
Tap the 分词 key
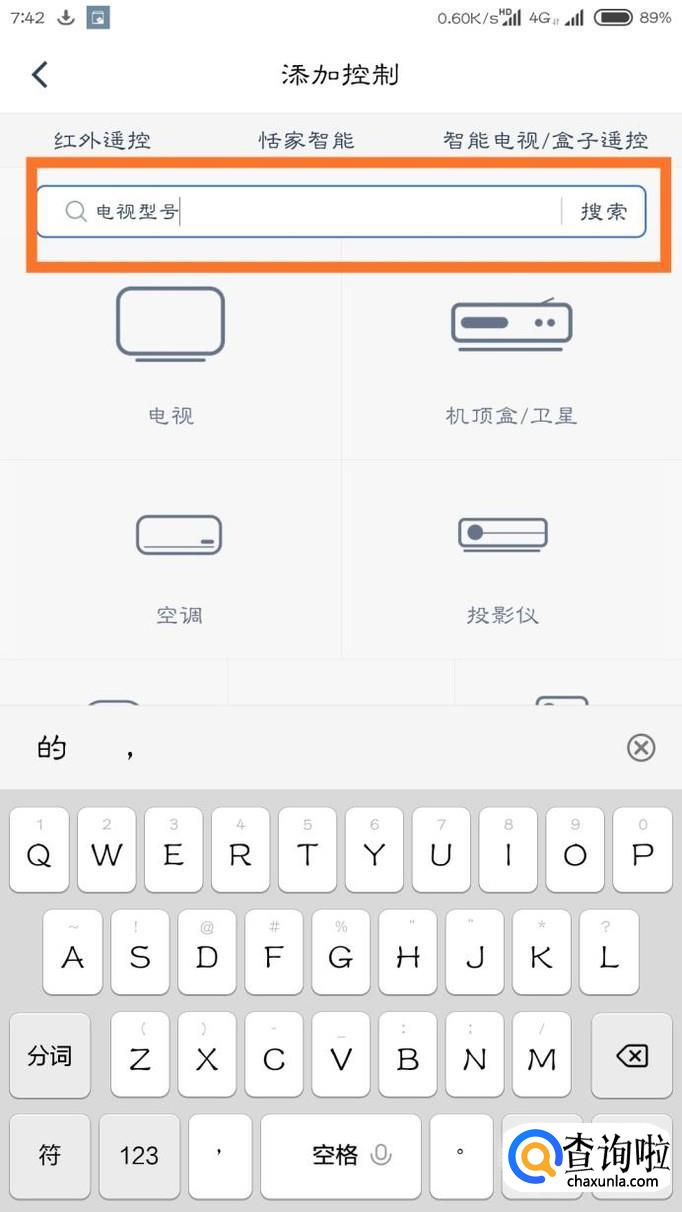point(50,1056)
